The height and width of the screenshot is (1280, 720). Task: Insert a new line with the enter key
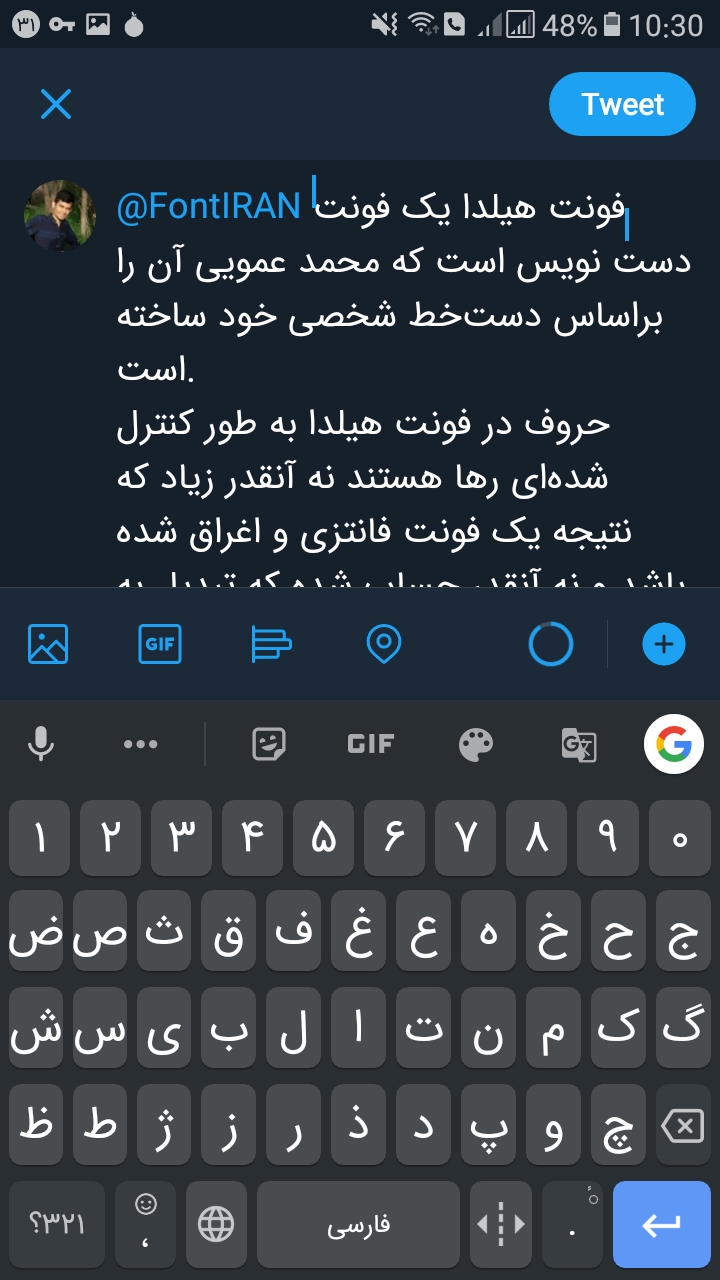pos(661,1223)
